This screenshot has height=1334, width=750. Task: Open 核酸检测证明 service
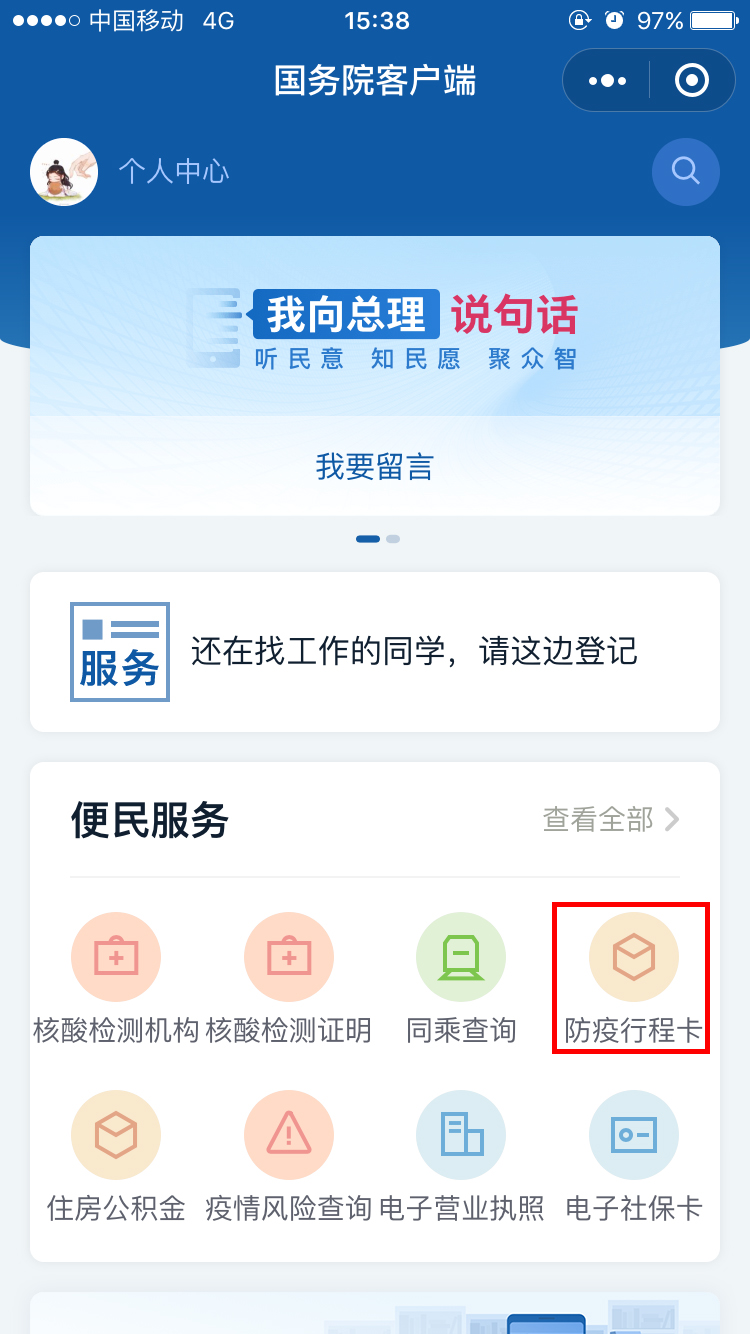click(288, 977)
